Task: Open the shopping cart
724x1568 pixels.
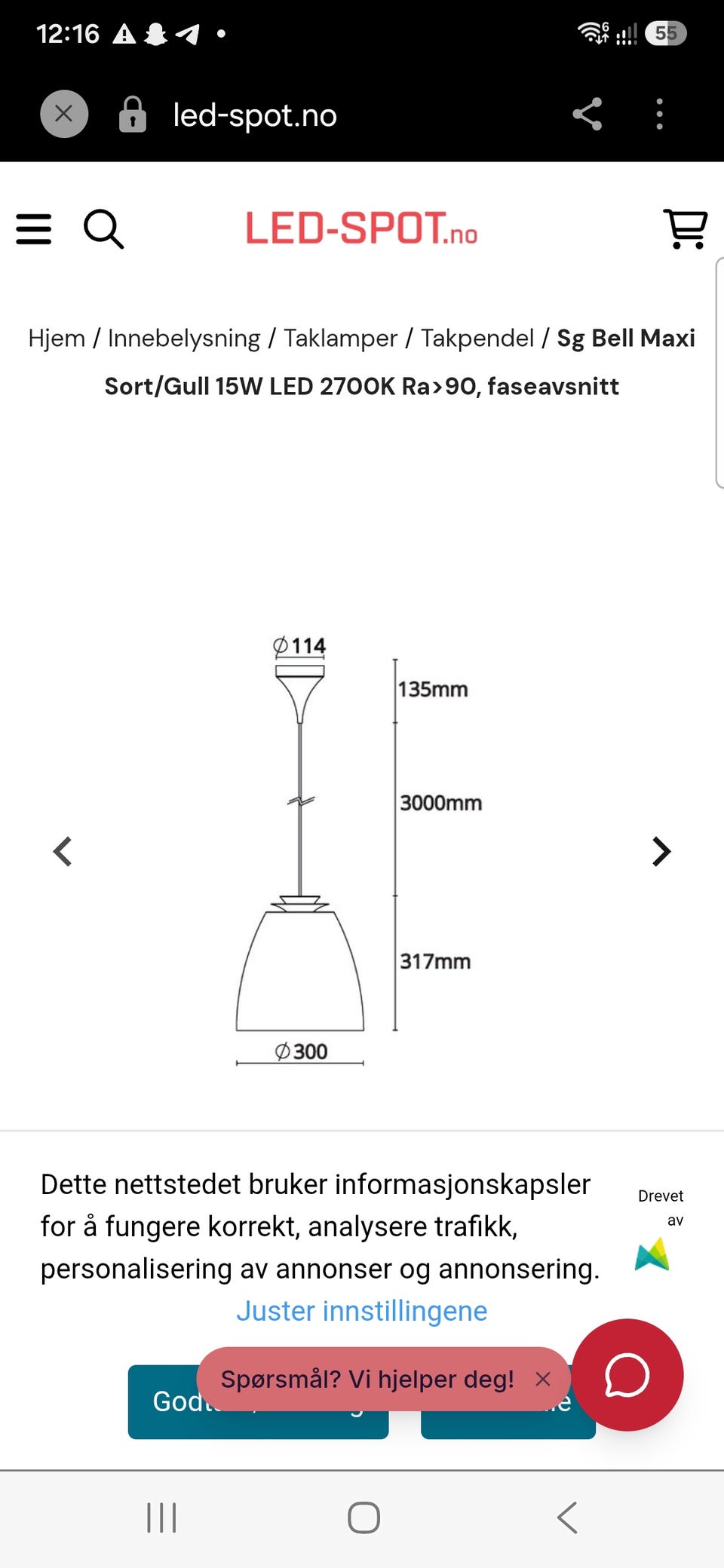Action: point(686,228)
